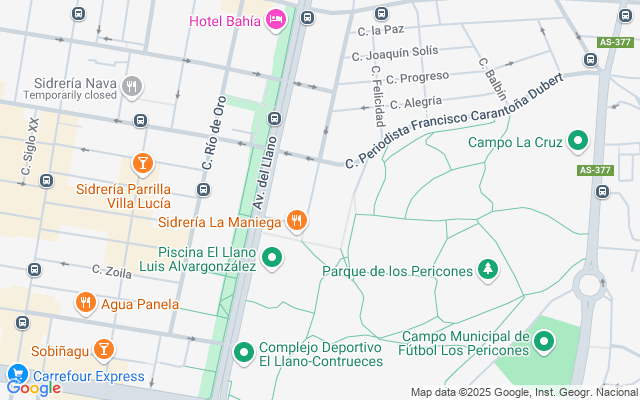Open Campo Municipal de Fútbol Los Pericones

click(544, 344)
